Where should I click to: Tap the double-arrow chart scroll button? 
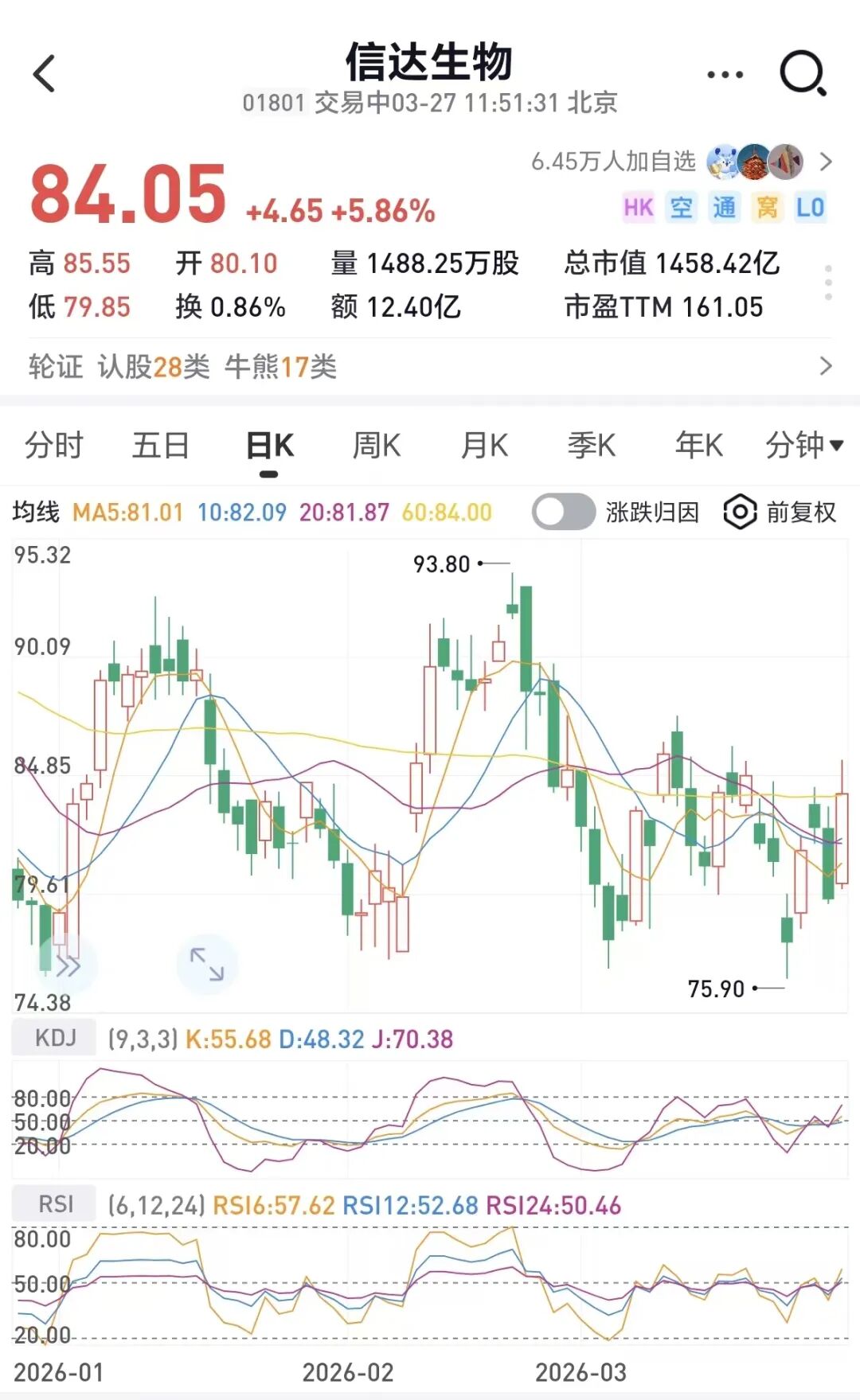pyautogui.click(x=67, y=966)
